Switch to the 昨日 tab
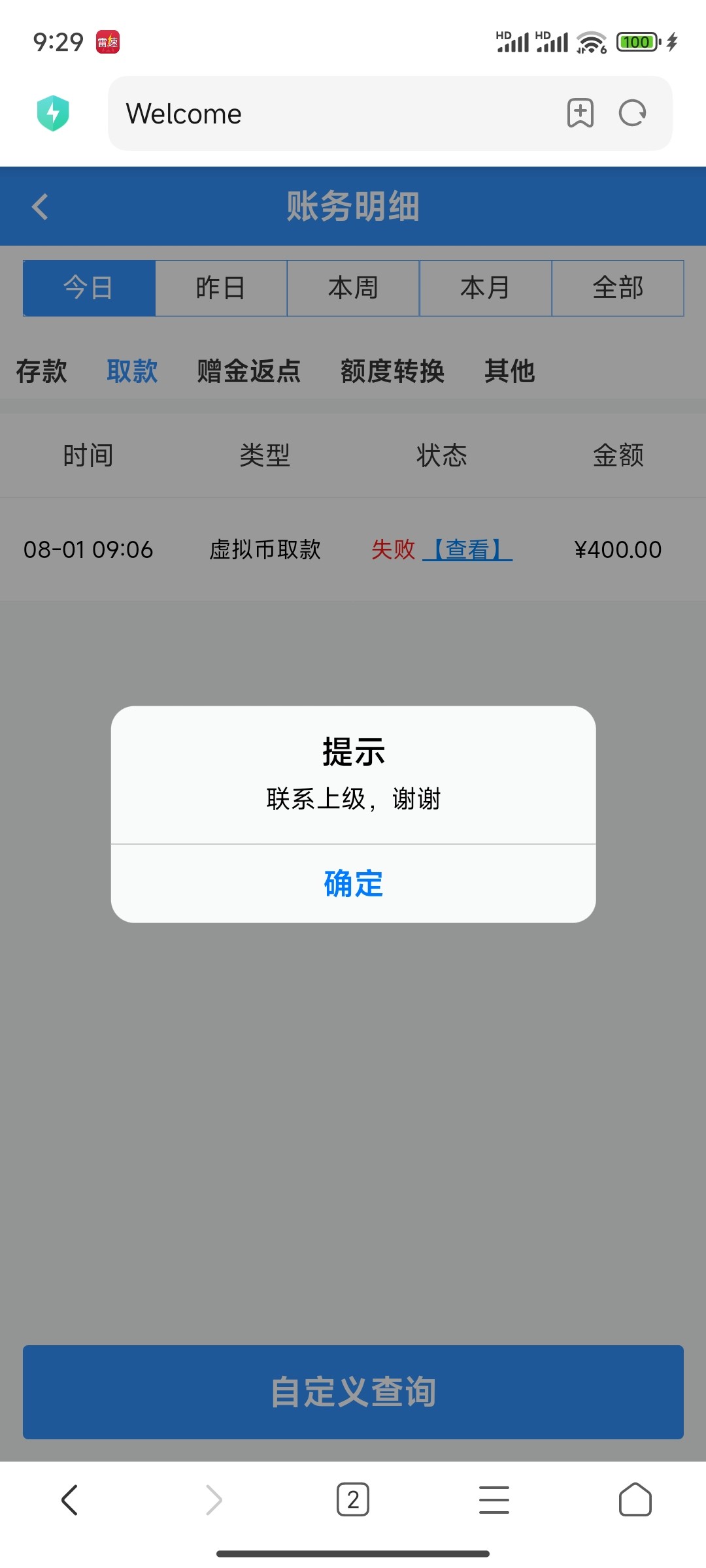Screen dimensions: 706x1568 (221, 287)
